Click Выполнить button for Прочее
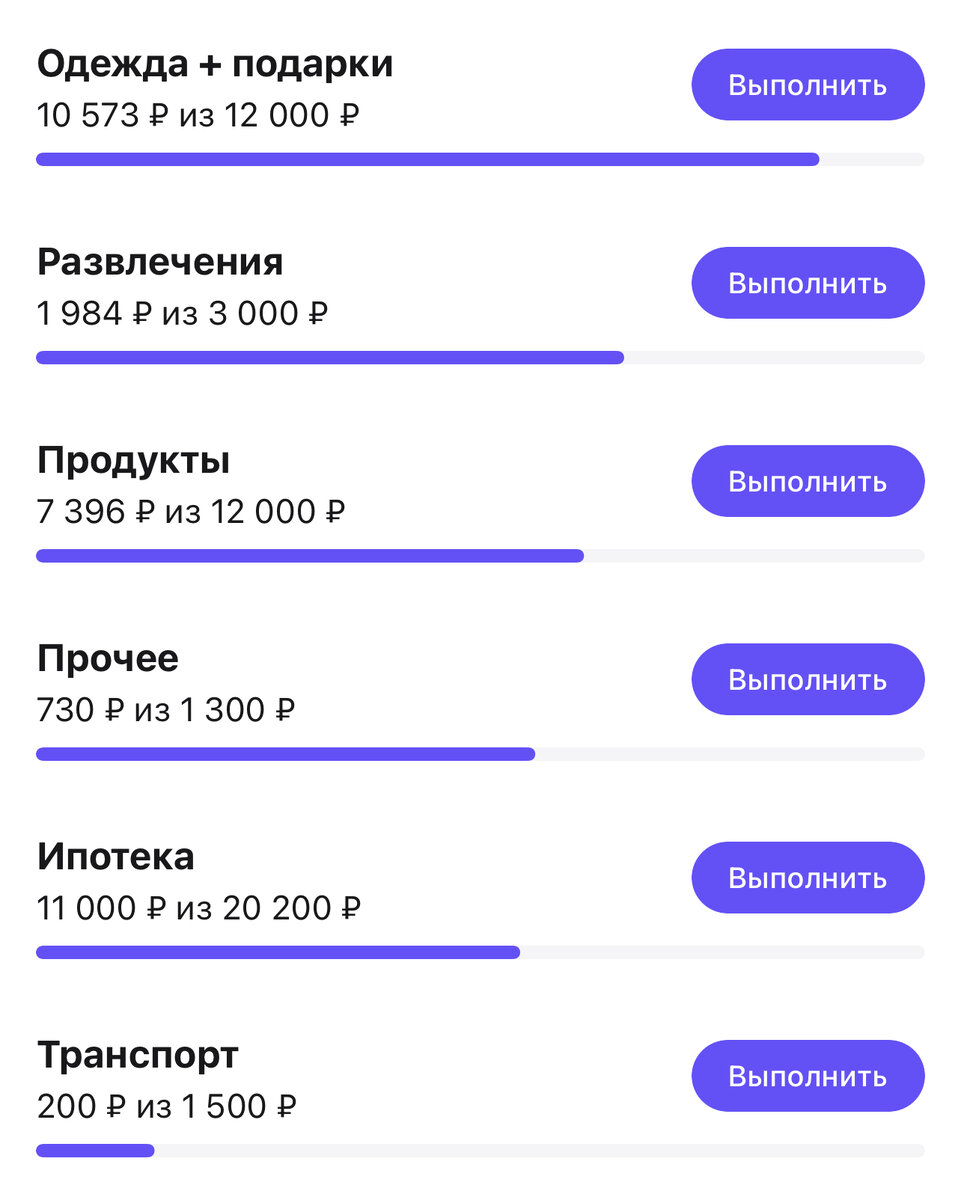961x1200 pixels. [x=807, y=679]
